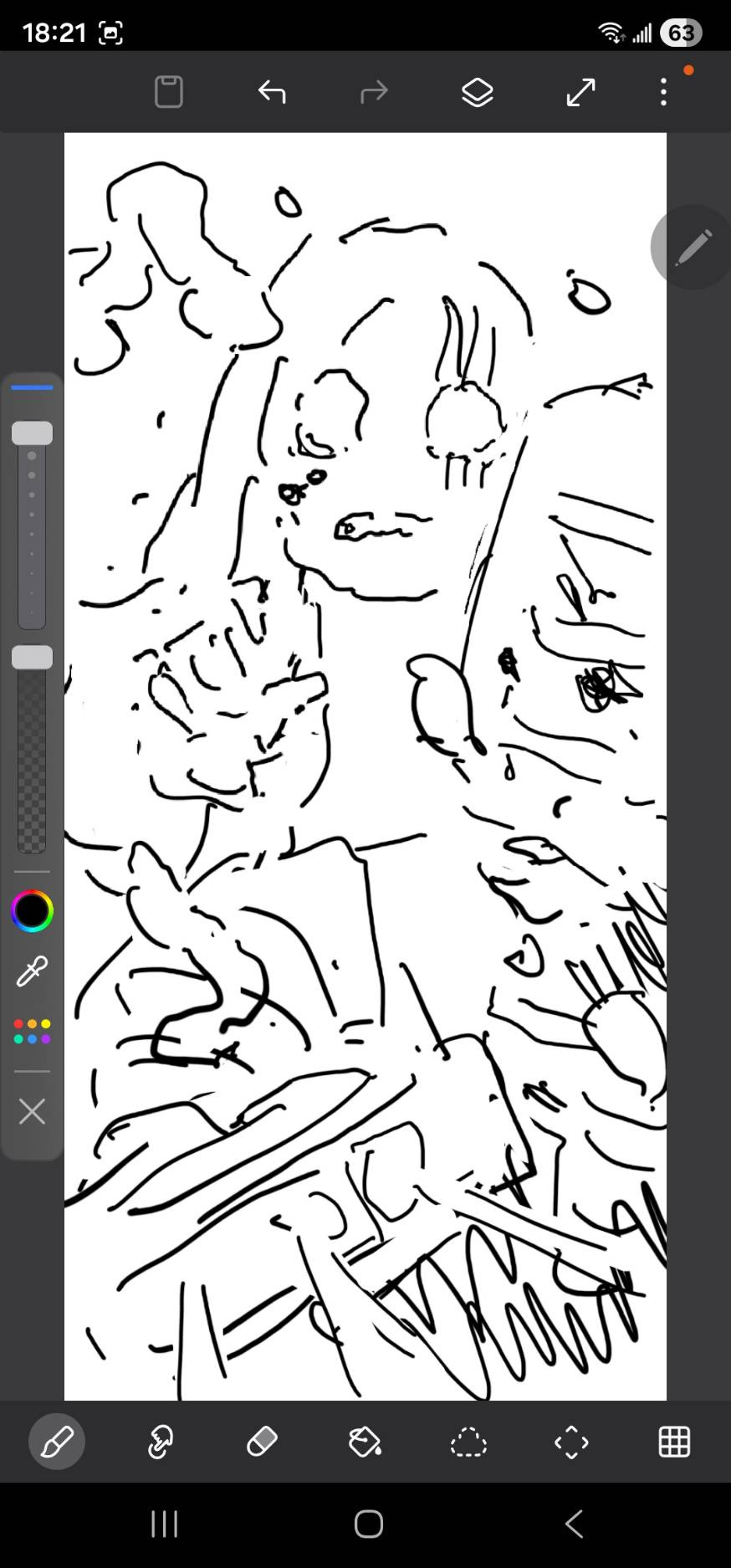Select the smudge finger tool
Screen dimensions: 731x1568
160,1442
